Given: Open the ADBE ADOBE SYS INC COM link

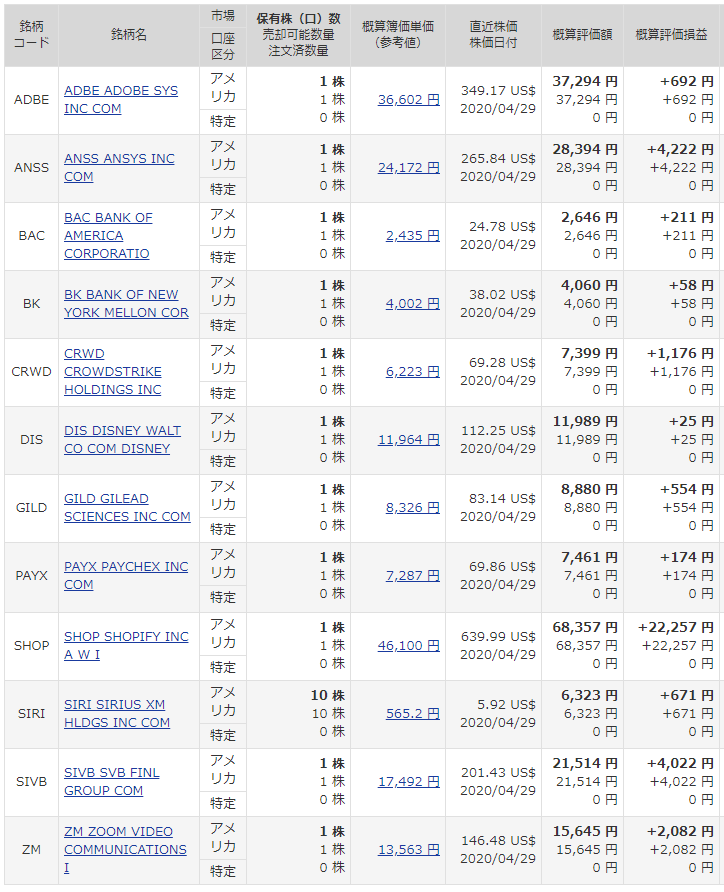Looking at the screenshot, I should click(x=121, y=91).
